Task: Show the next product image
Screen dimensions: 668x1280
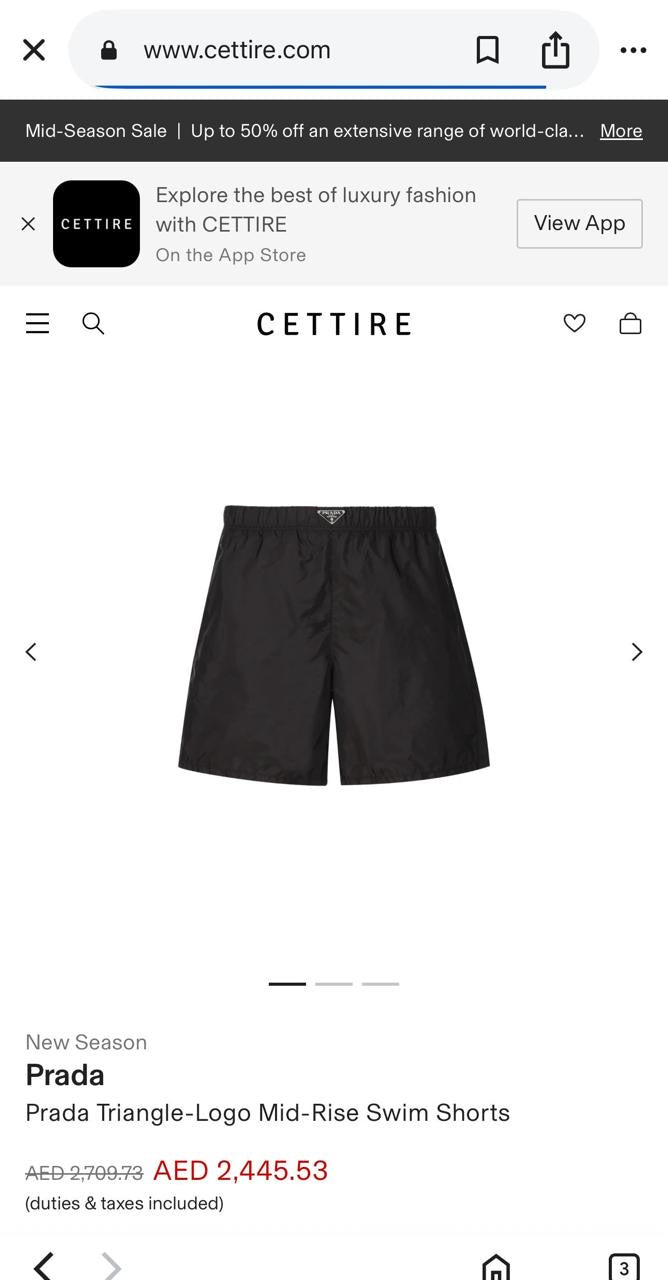Action: tap(637, 652)
